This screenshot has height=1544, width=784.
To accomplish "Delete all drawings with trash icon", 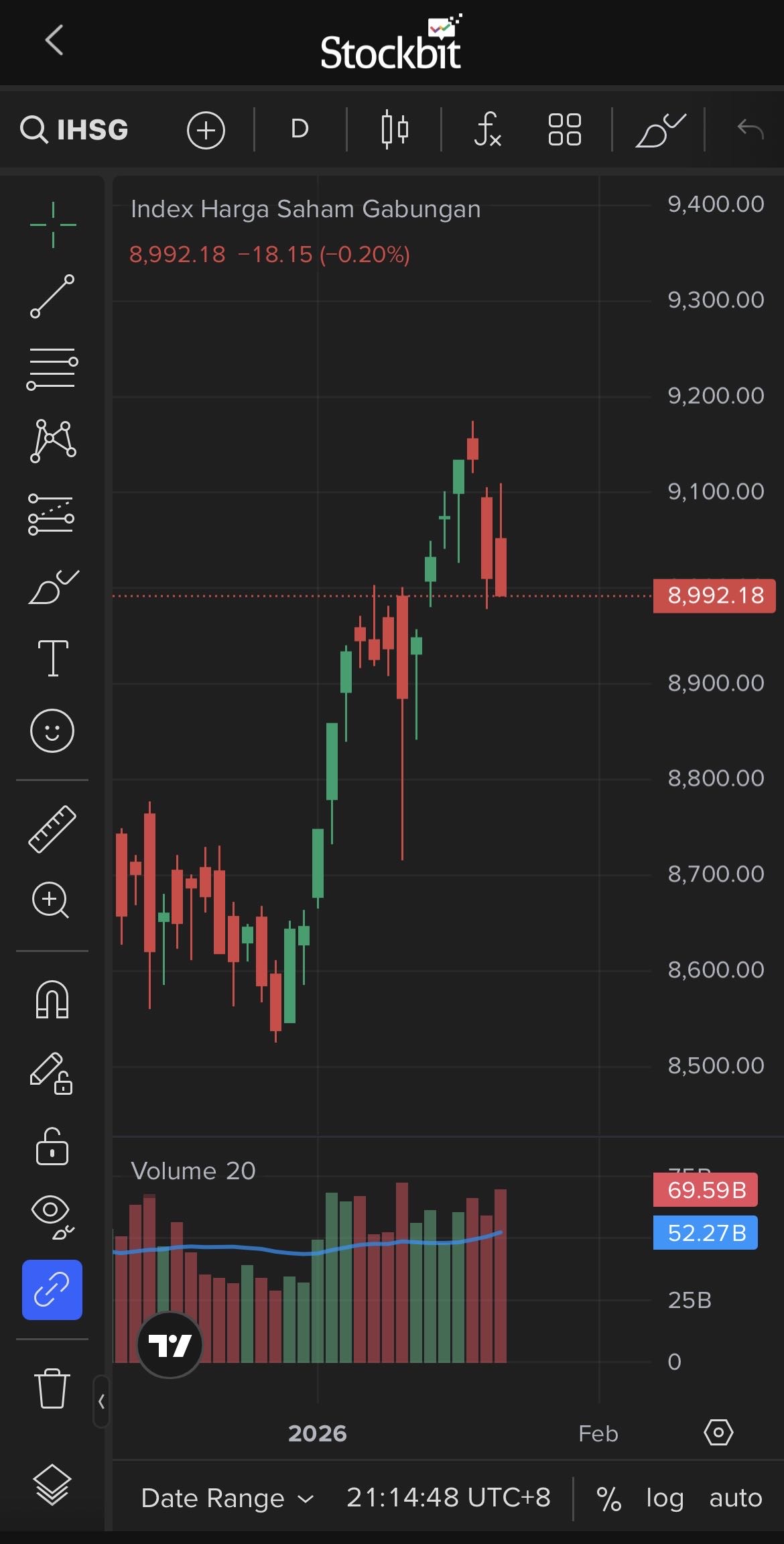I will (52, 1388).
